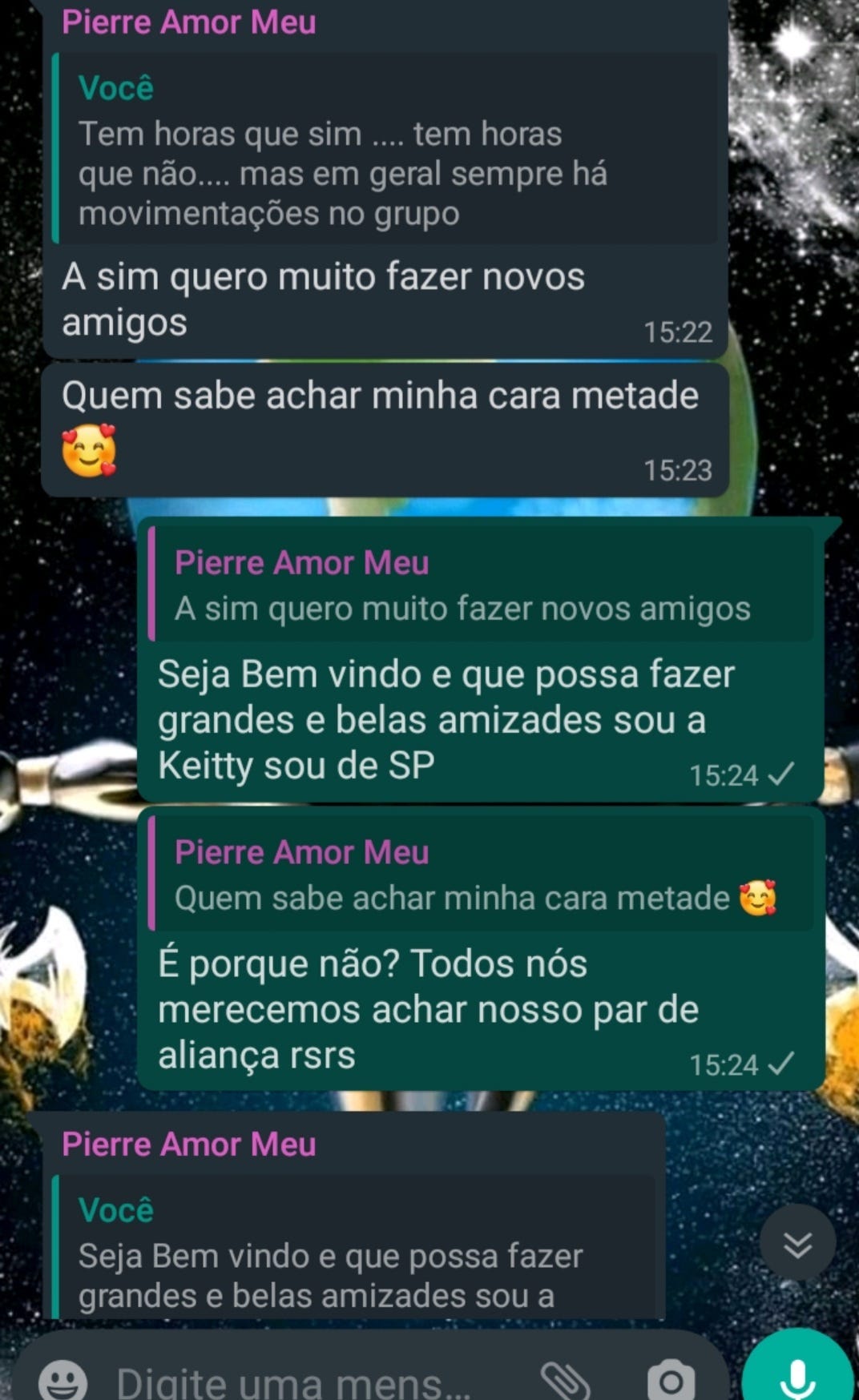Screen dimensions: 859x1400
Task: Open quoted message 'Tem horas que sim'
Action: pos(385,148)
